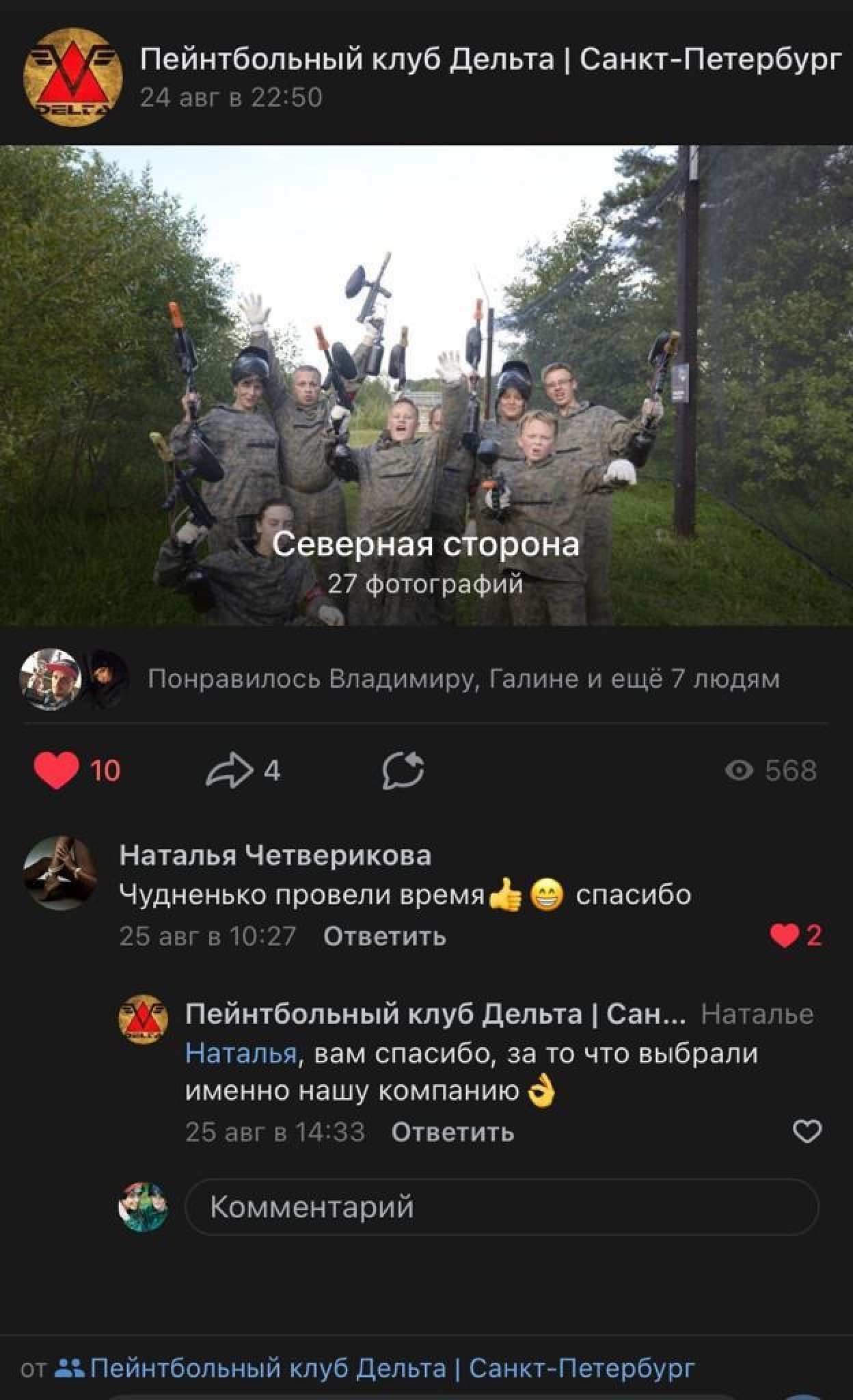Open the Пейнтбольный клуб Дельта profile avatar

[x=73, y=78]
